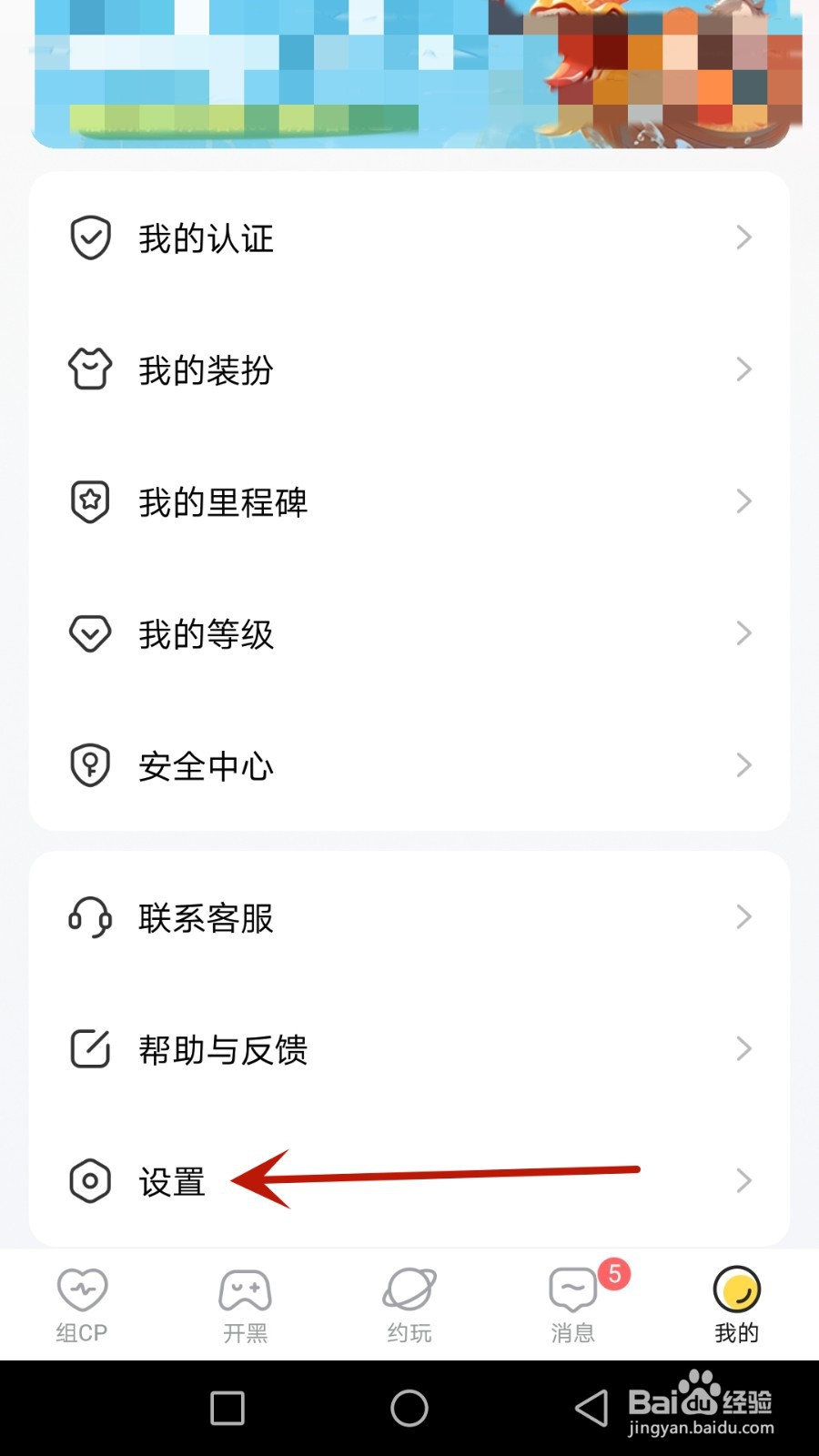
Task: Open 我的认证 row
Action: (x=409, y=238)
